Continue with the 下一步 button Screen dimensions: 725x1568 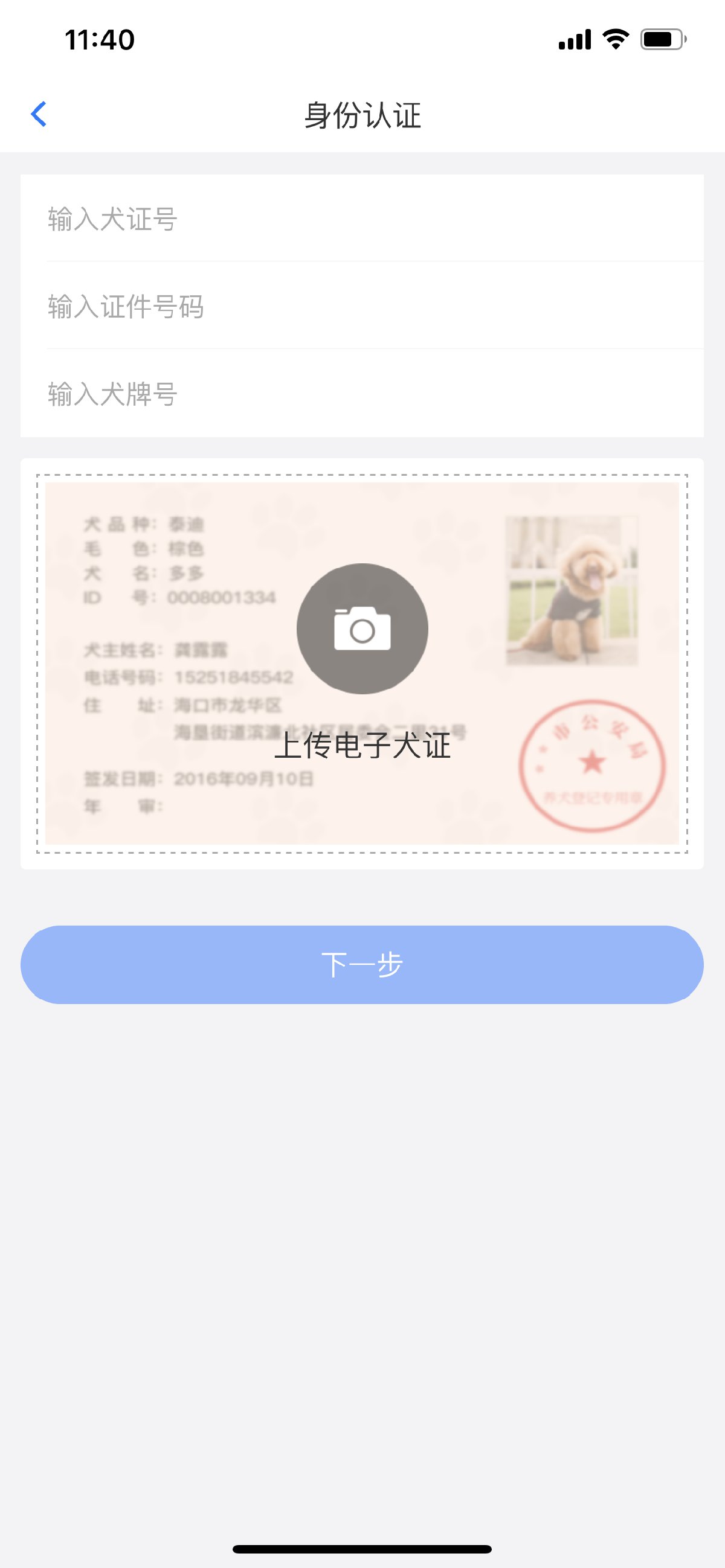pos(362,965)
